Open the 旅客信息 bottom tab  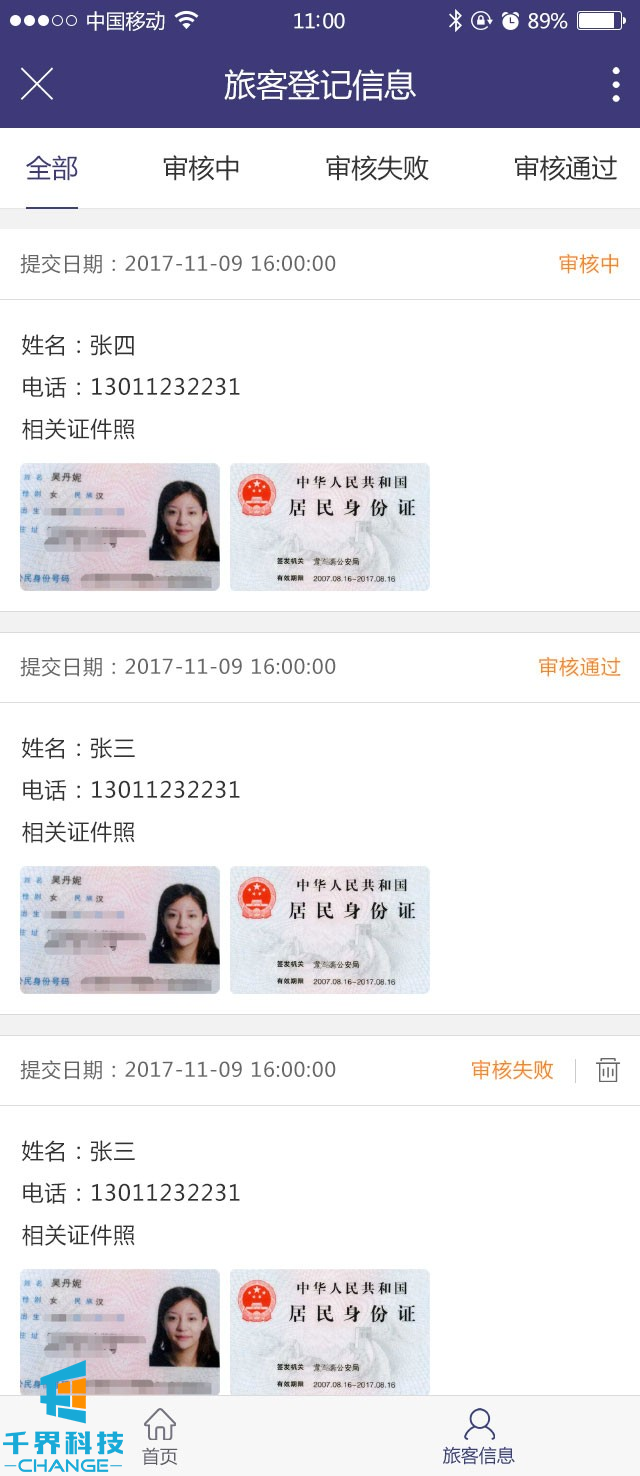pos(479,1436)
